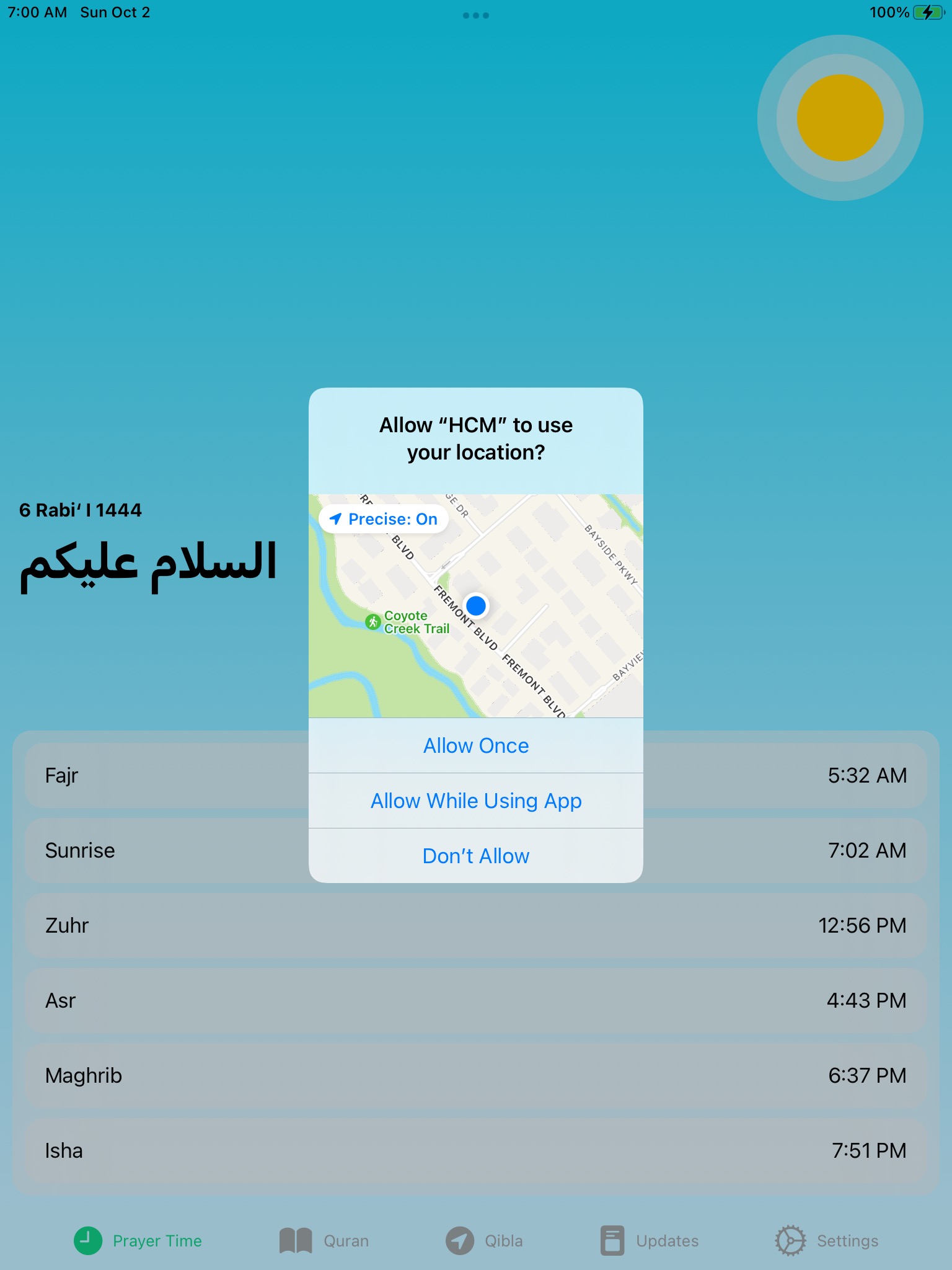Deny location with Don't Allow
Screen dimensions: 952x1270
coord(475,856)
